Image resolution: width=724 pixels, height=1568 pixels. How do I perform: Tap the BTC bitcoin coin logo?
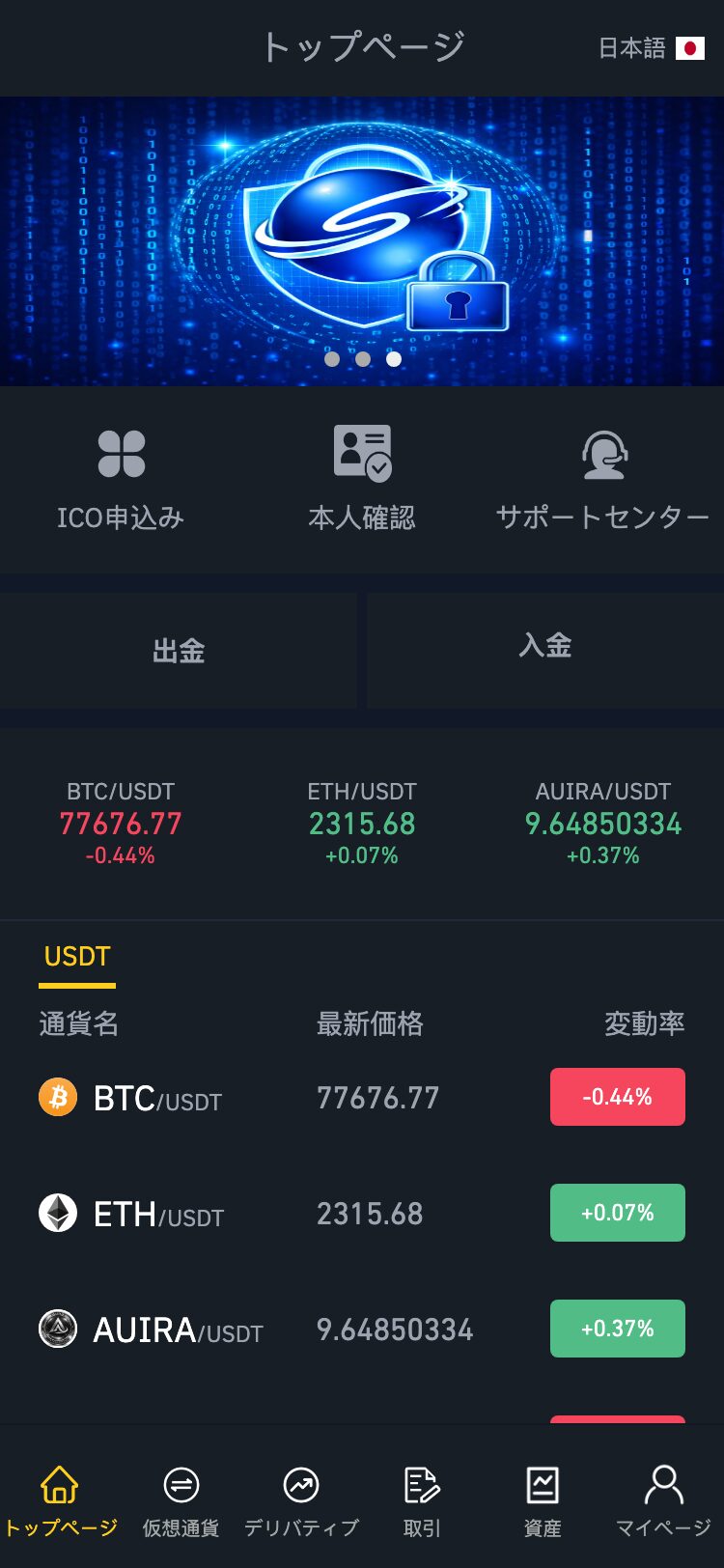click(59, 1096)
